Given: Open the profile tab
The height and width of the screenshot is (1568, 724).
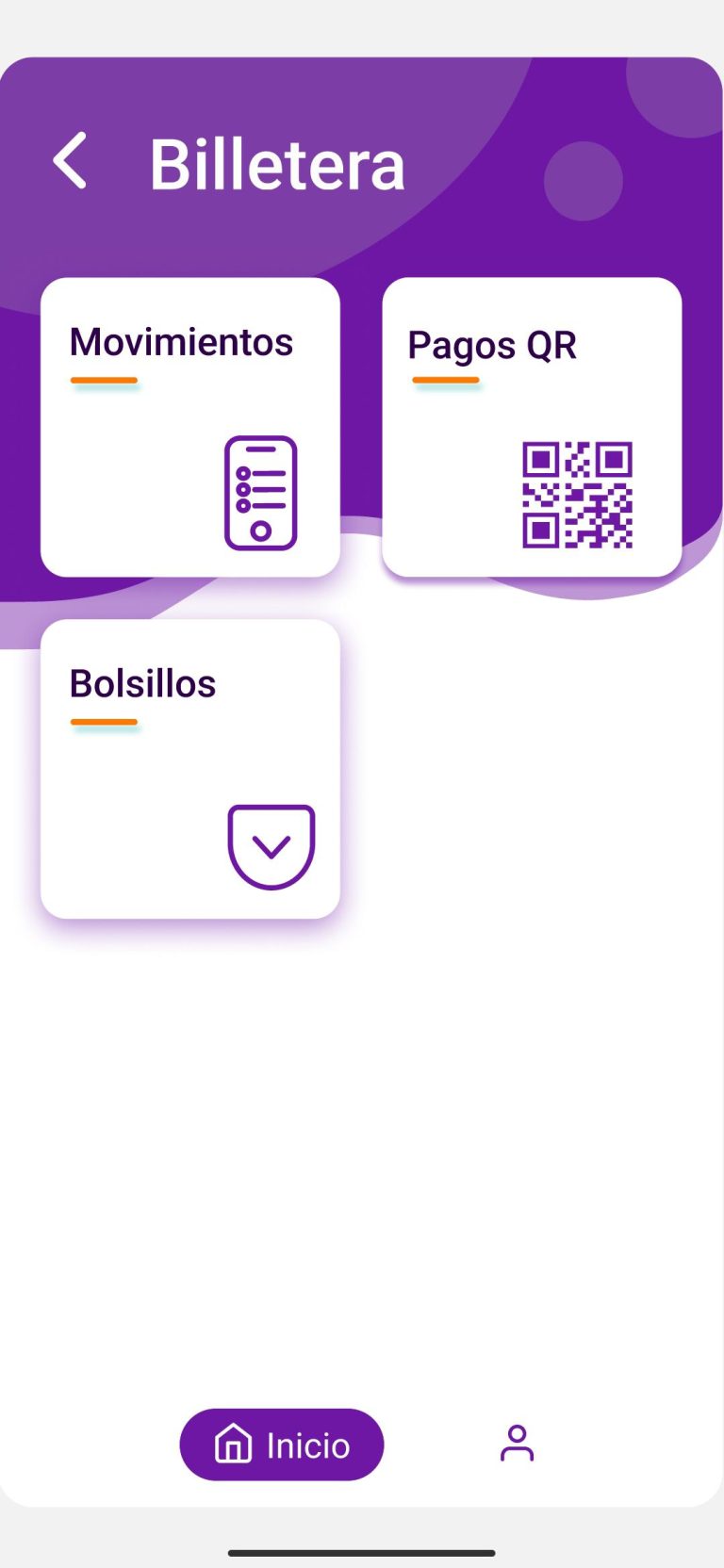Looking at the screenshot, I should point(517,1444).
